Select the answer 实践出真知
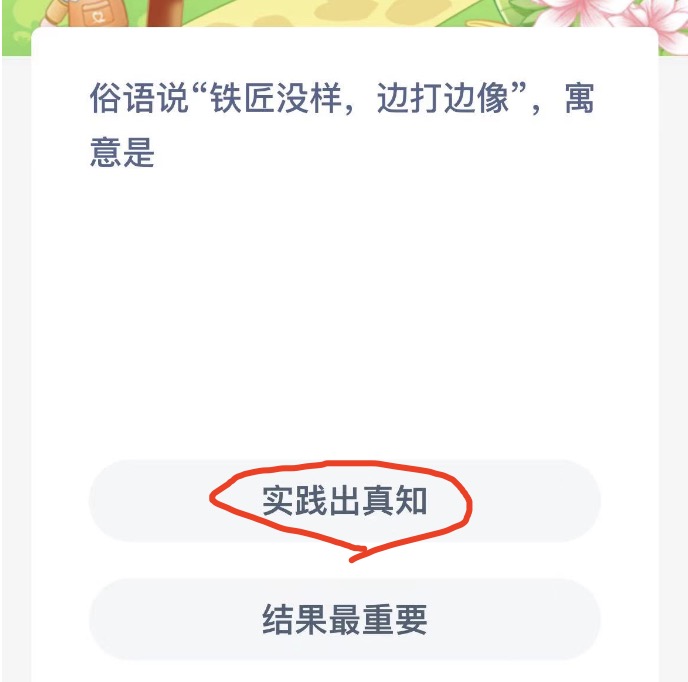This screenshot has height=682, width=688. pyautogui.click(x=344, y=501)
